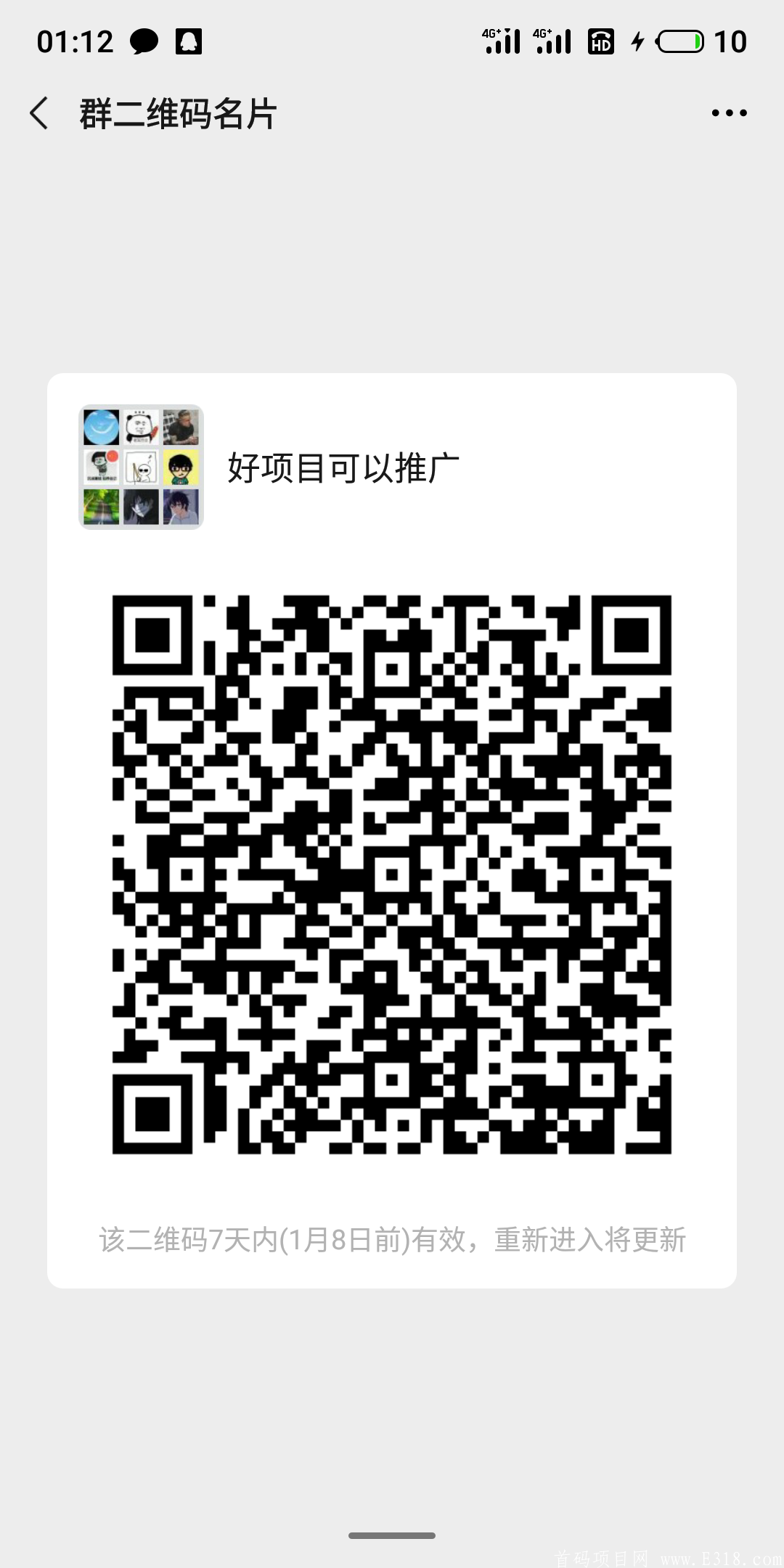Tap the charging lightning bolt icon

coord(637,42)
